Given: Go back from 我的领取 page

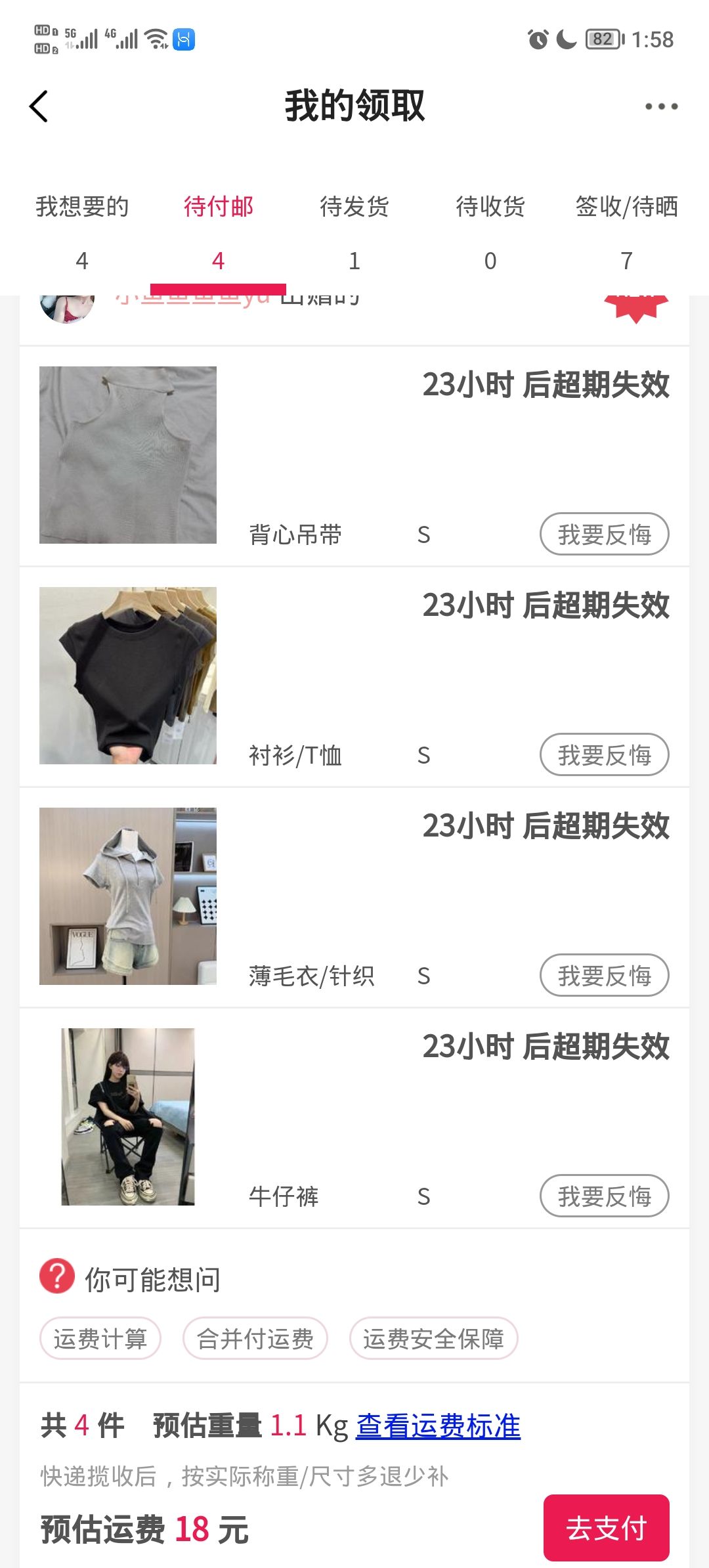Looking at the screenshot, I should point(39,106).
